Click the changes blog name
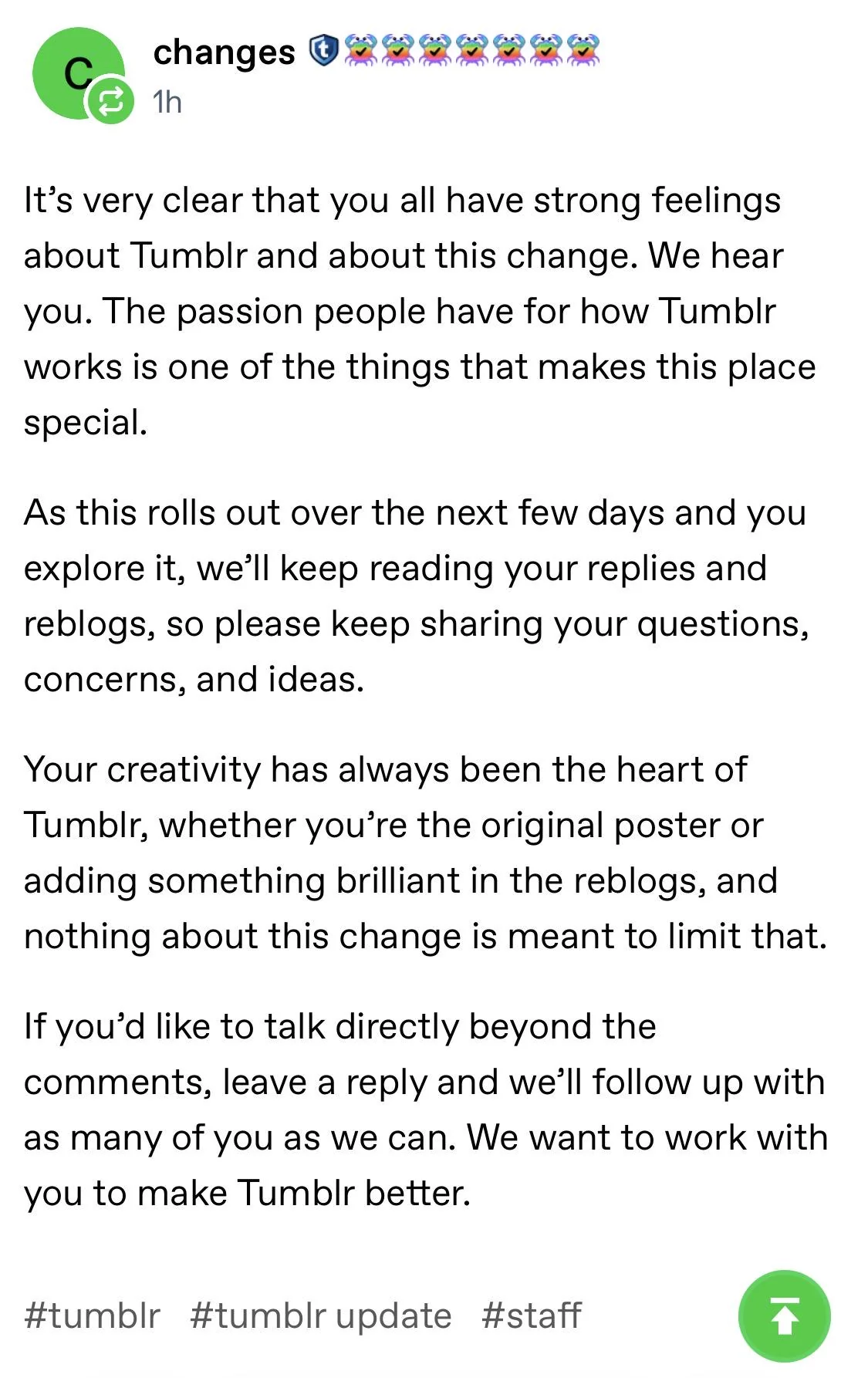The width and height of the screenshot is (868, 1378). pyautogui.click(x=223, y=51)
